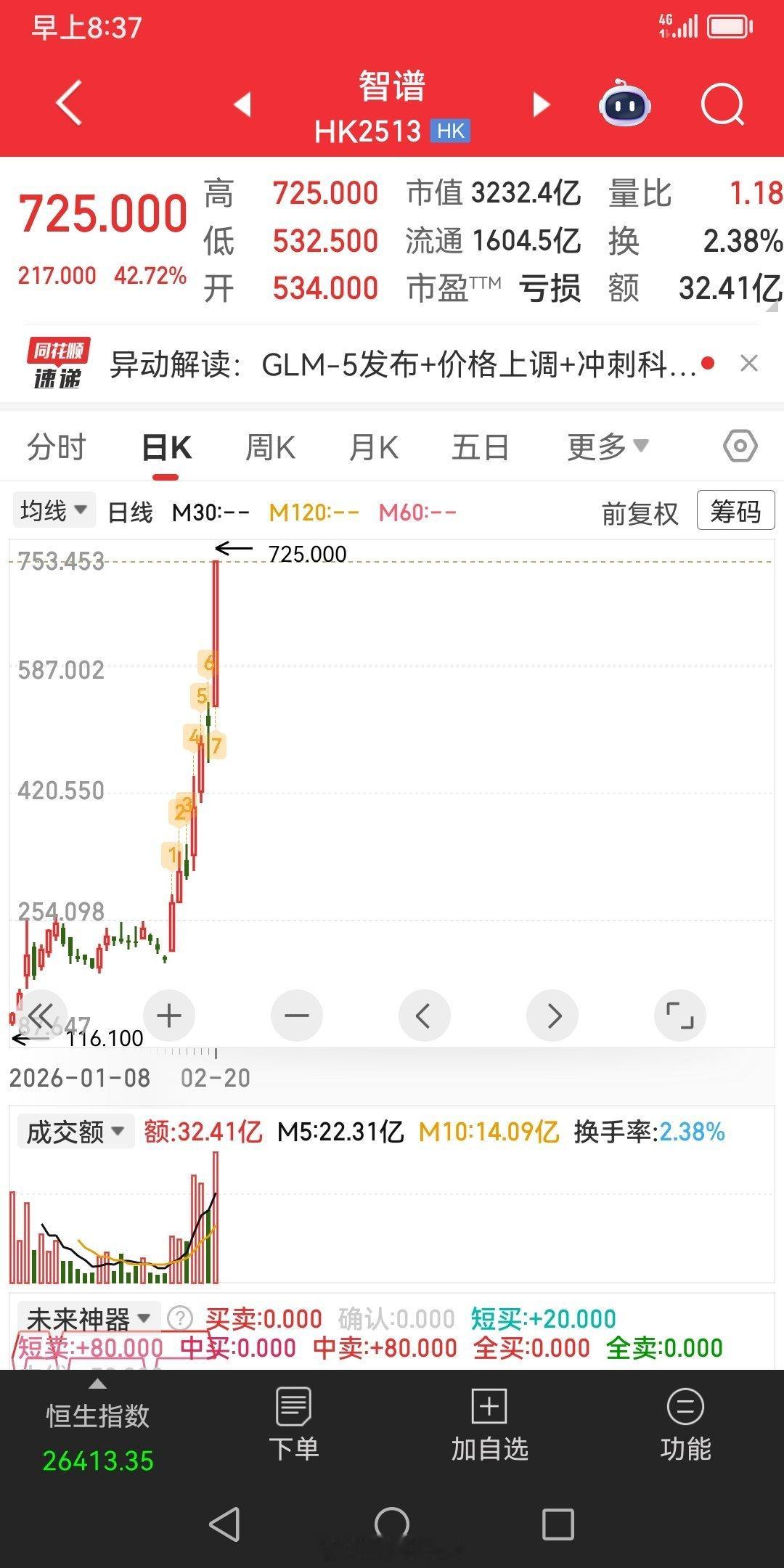Image resolution: width=784 pixels, height=1568 pixels.
Task: Enter fullscreen chart view
Action: [x=679, y=1016]
